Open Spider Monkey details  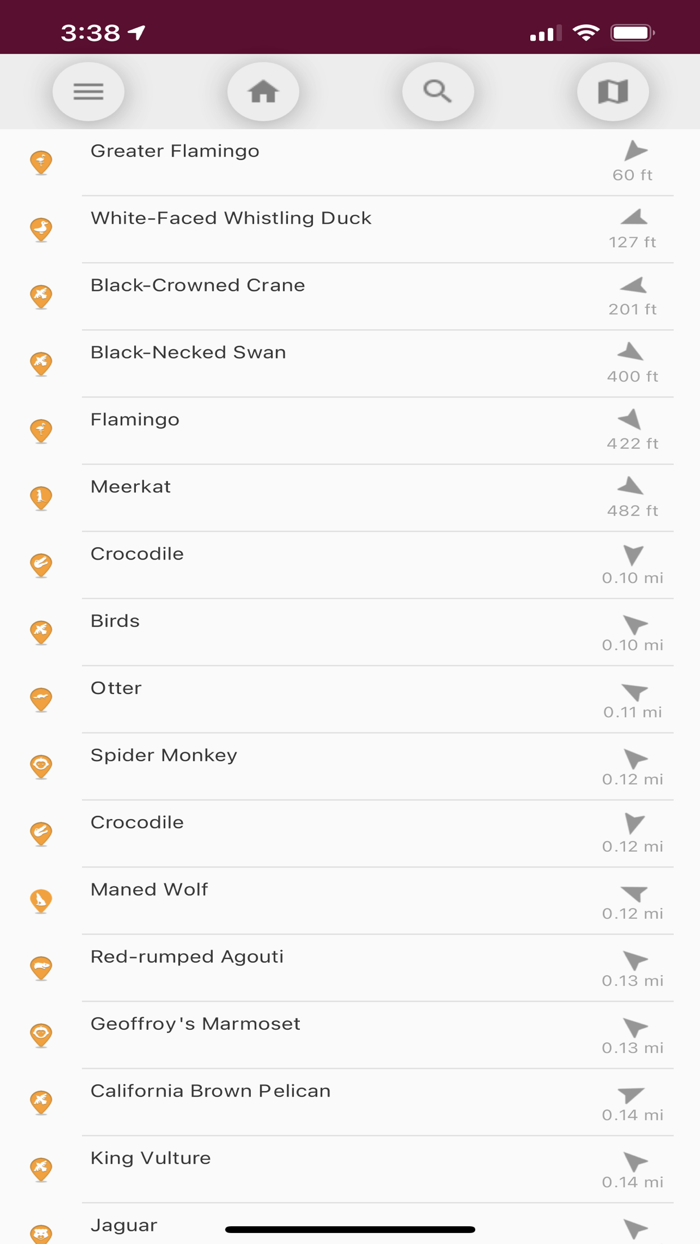click(x=350, y=766)
